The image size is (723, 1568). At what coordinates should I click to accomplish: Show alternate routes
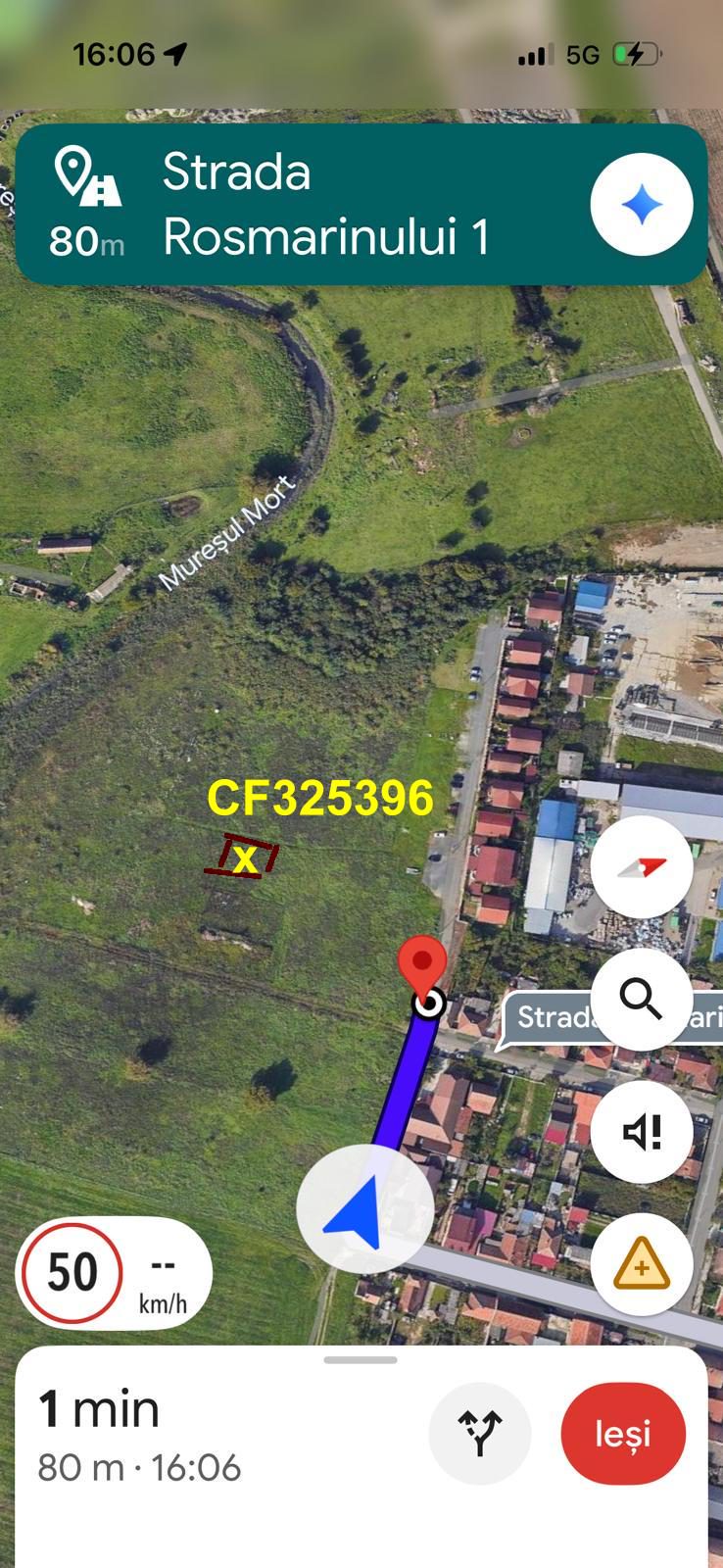(x=480, y=1434)
